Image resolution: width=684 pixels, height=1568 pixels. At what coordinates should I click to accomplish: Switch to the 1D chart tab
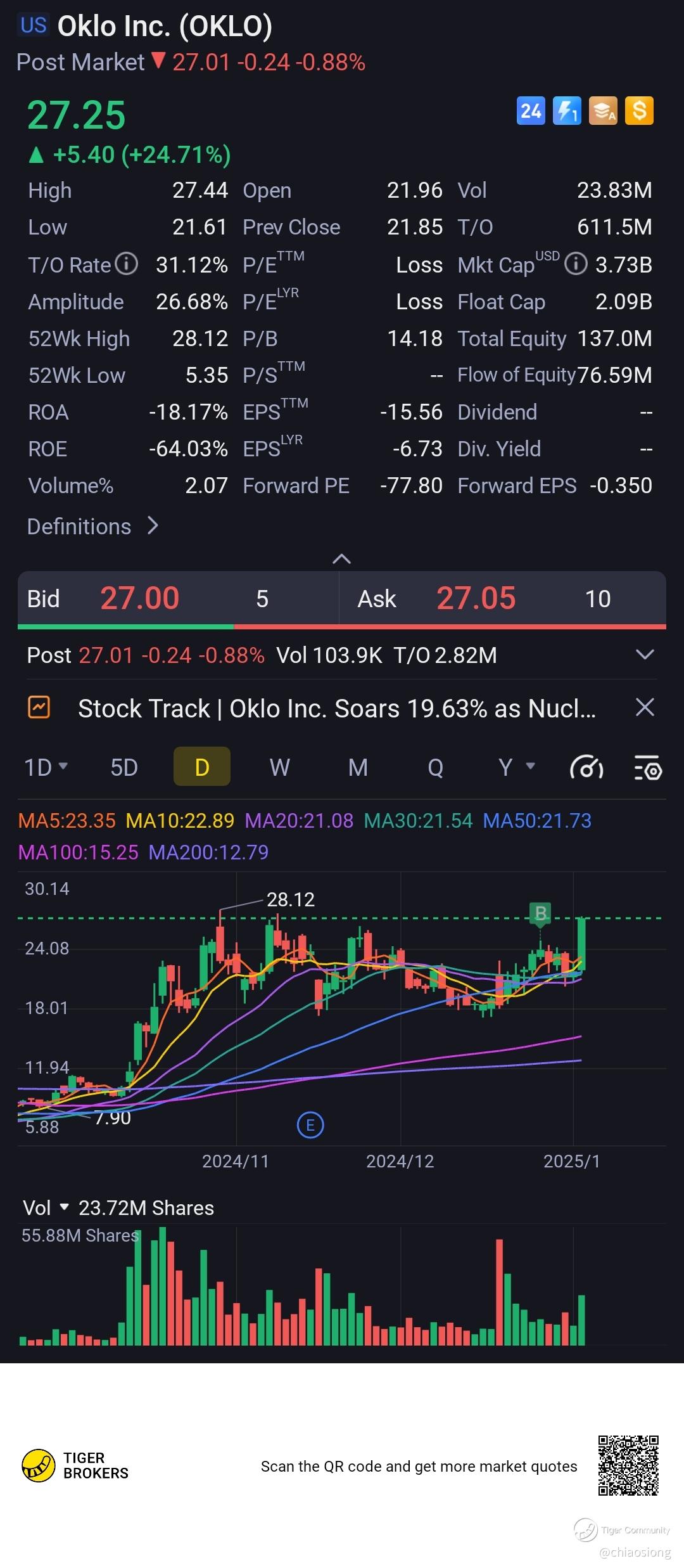(45, 768)
